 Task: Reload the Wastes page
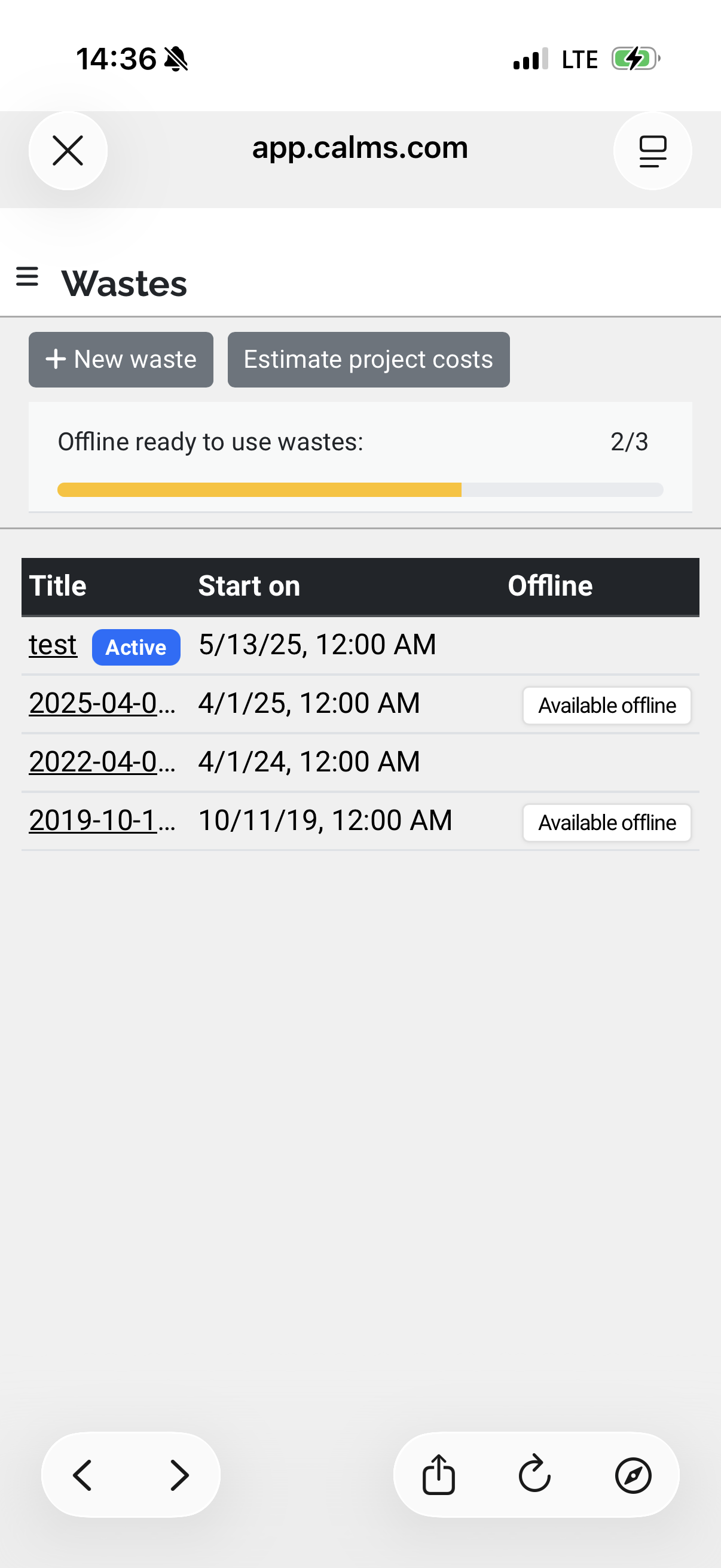click(x=535, y=1475)
